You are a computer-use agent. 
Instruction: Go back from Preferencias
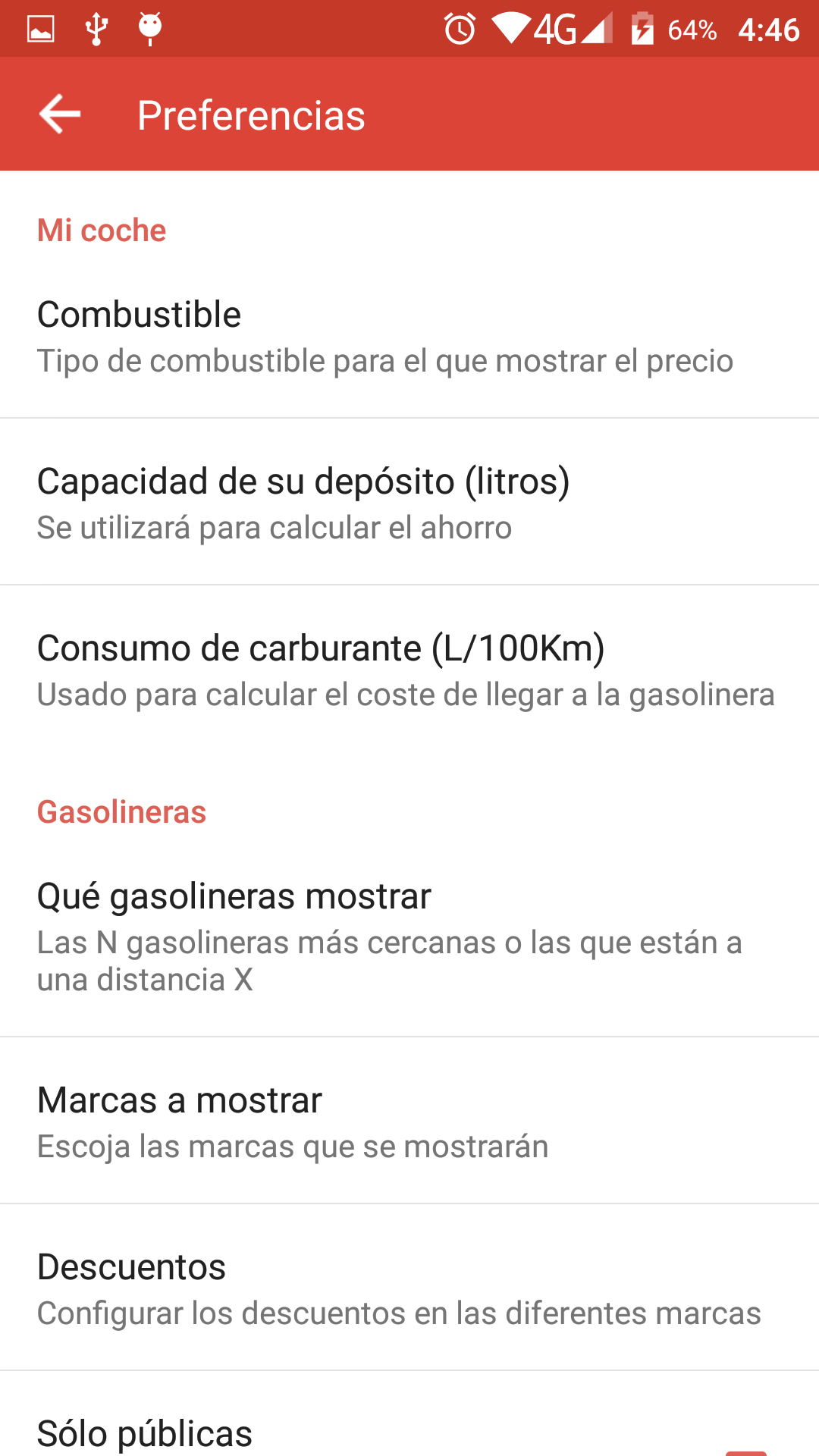click(x=60, y=115)
